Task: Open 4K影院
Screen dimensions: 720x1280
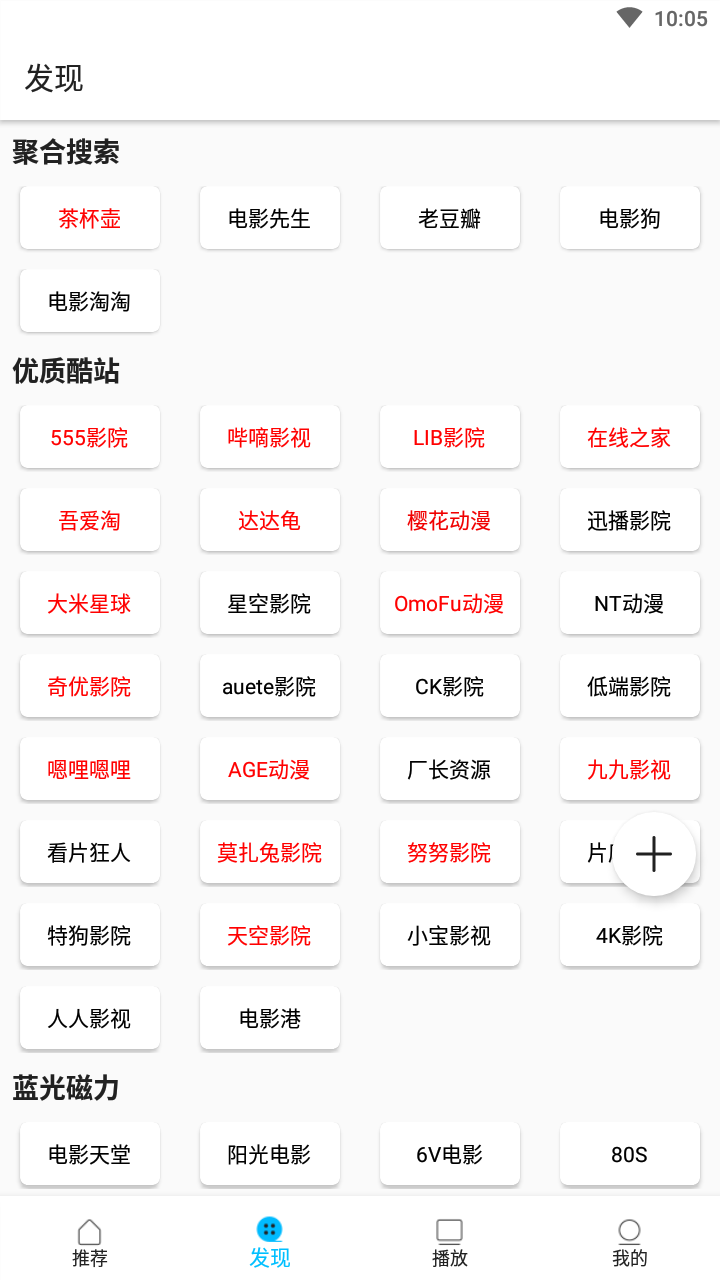Action: [630, 935]
